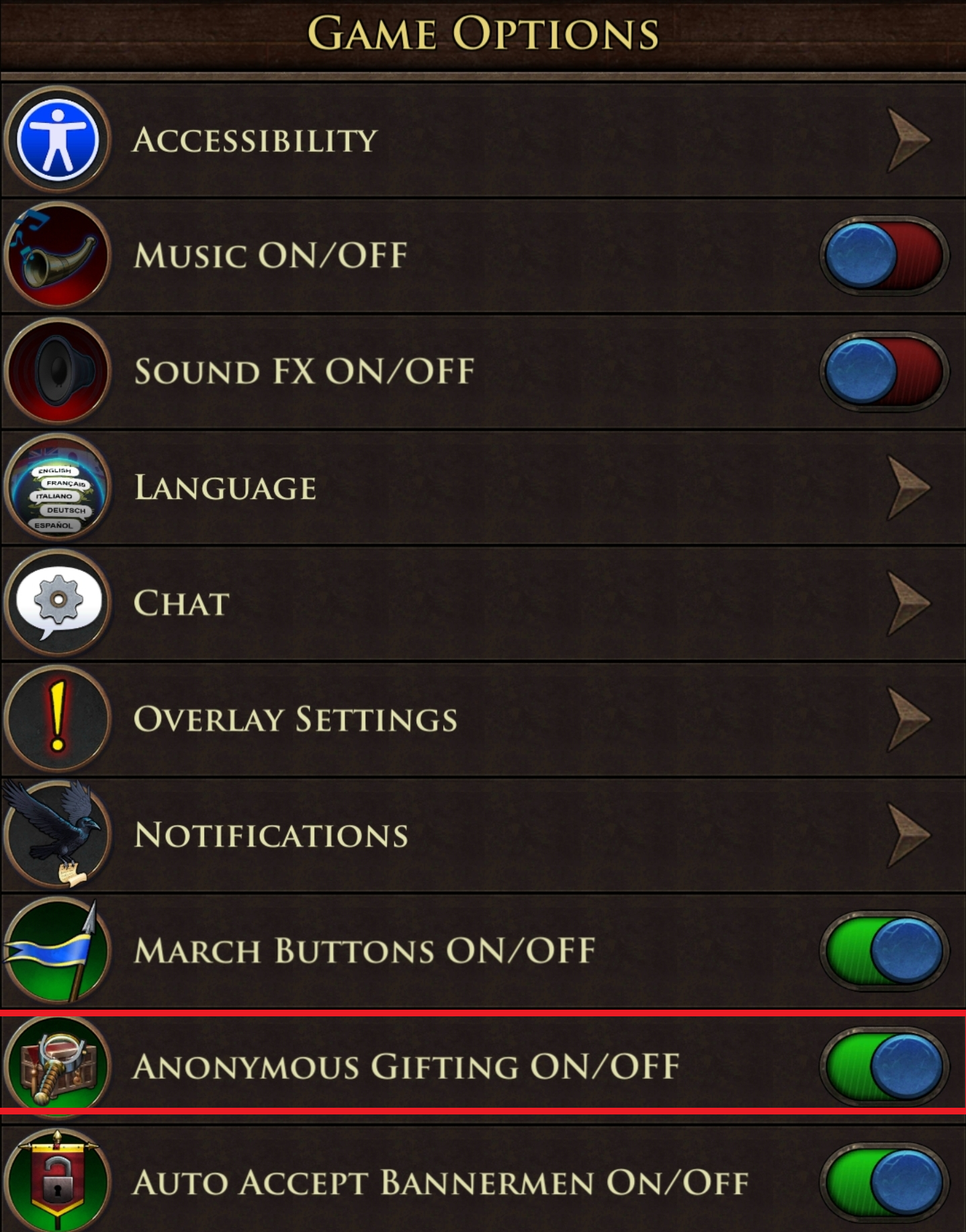Viewport: 966px width, 1232px height.
Task: Disable Anonymous Gifting switch
Action: (x=883, y=1066)
